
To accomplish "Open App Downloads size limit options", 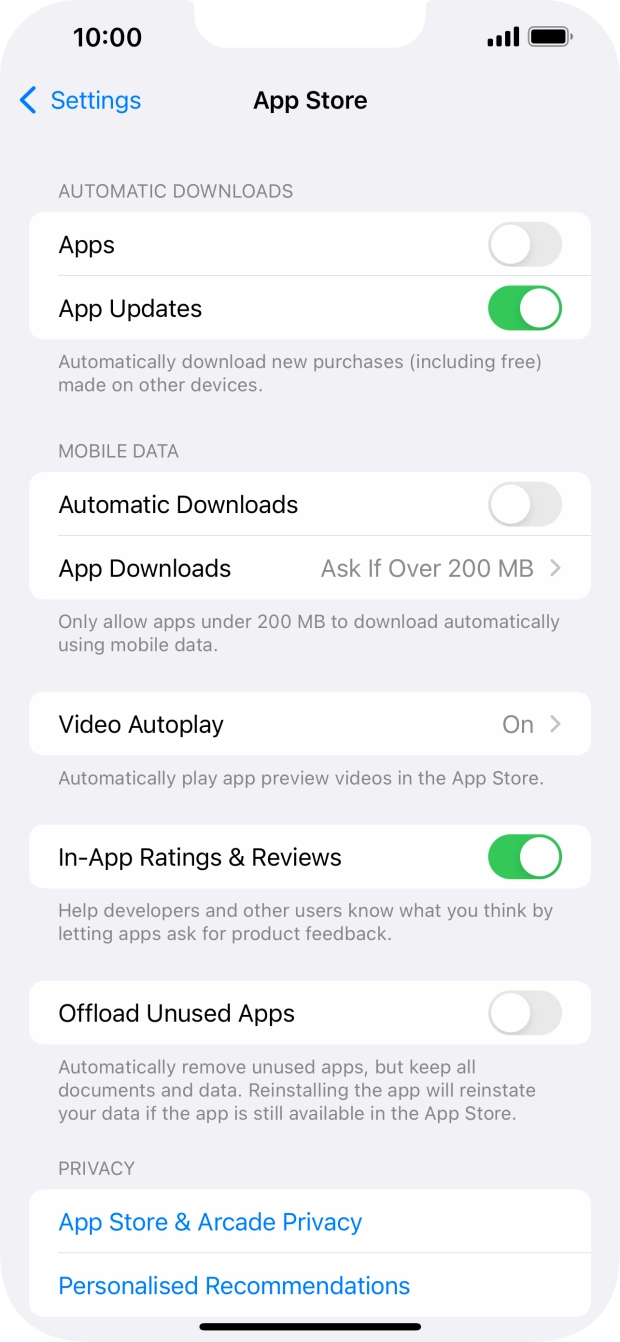I will coord(310,568).
